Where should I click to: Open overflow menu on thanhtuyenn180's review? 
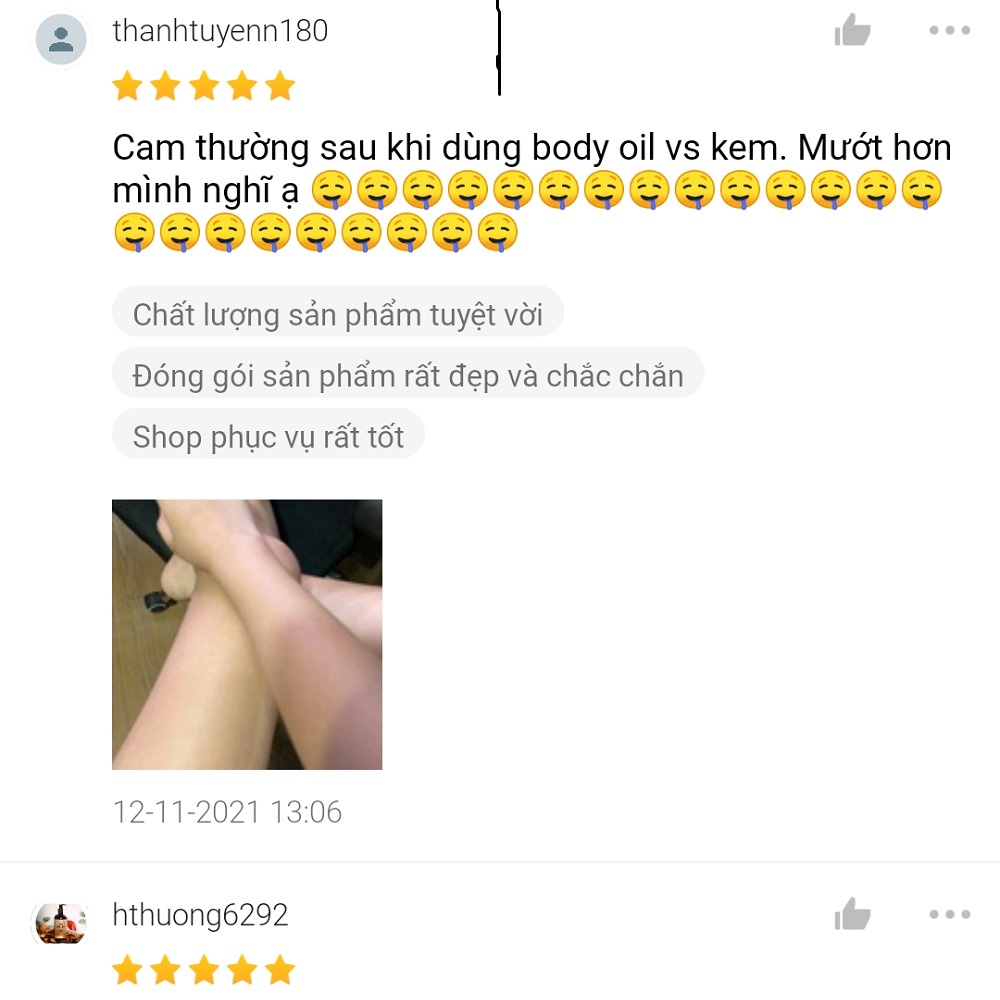click(x=949, y=31)
